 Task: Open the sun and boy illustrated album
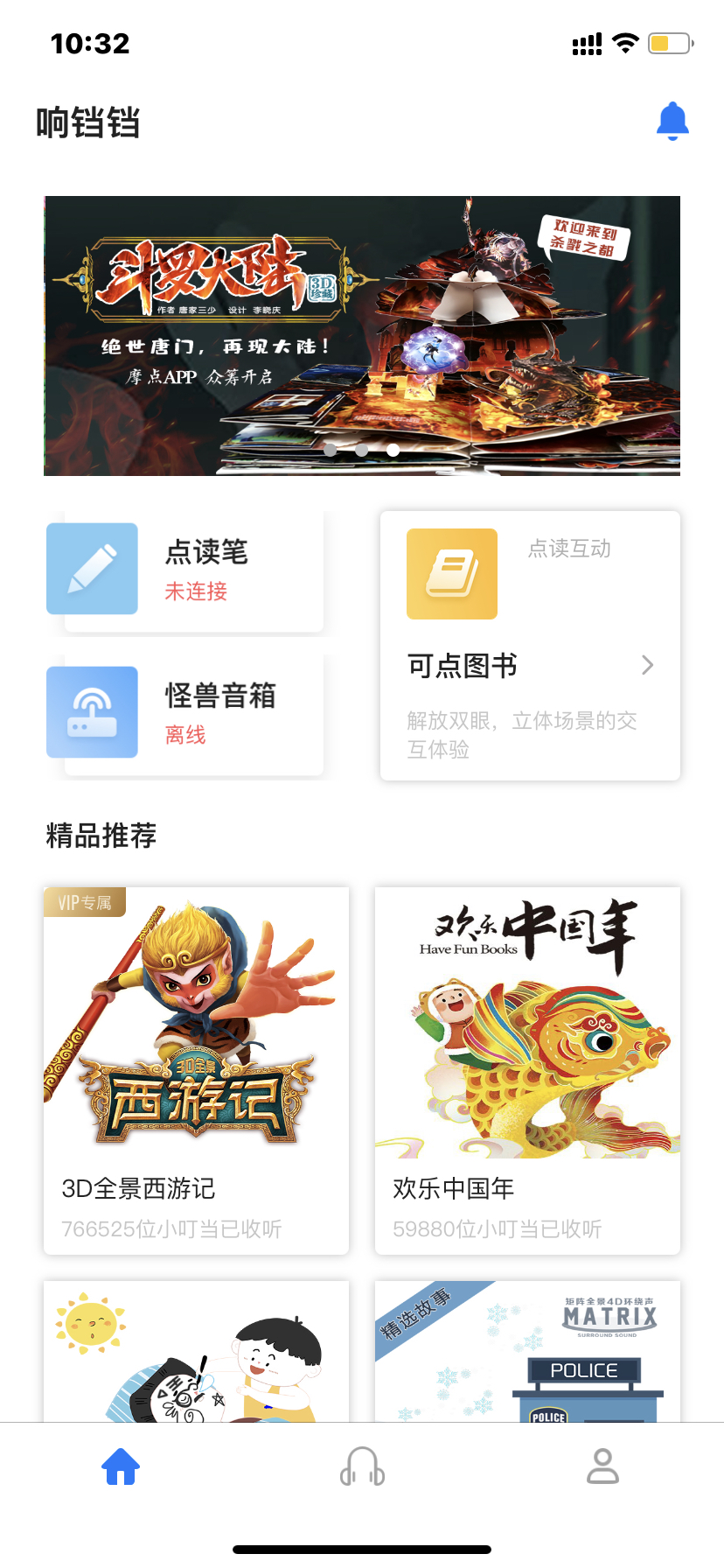click(x=196, y=1351)
